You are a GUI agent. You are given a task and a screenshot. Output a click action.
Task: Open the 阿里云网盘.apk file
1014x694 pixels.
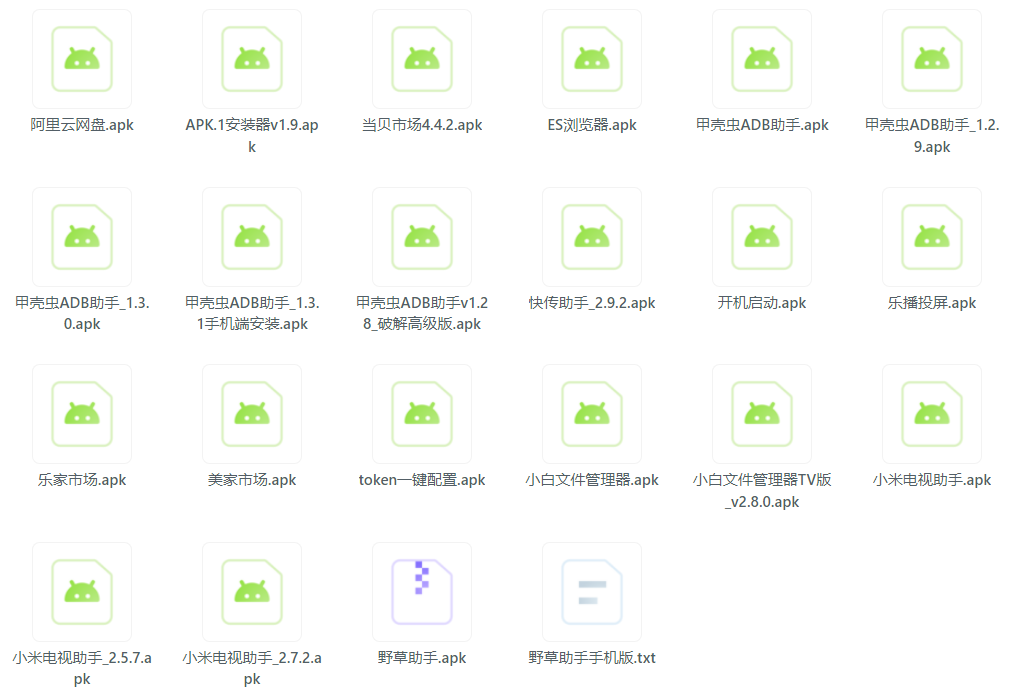point(82,59)
